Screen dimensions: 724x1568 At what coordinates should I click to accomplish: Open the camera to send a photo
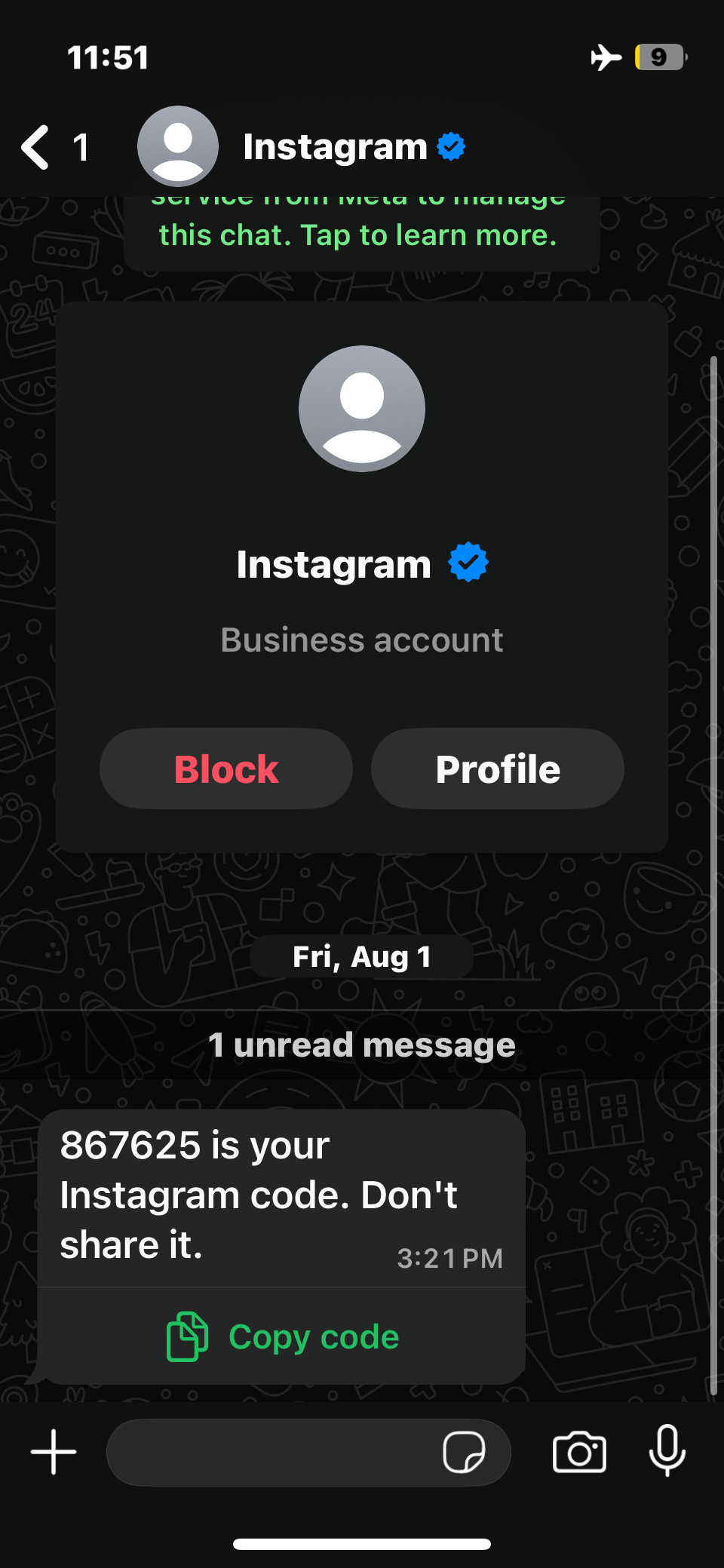[579, 1452]
